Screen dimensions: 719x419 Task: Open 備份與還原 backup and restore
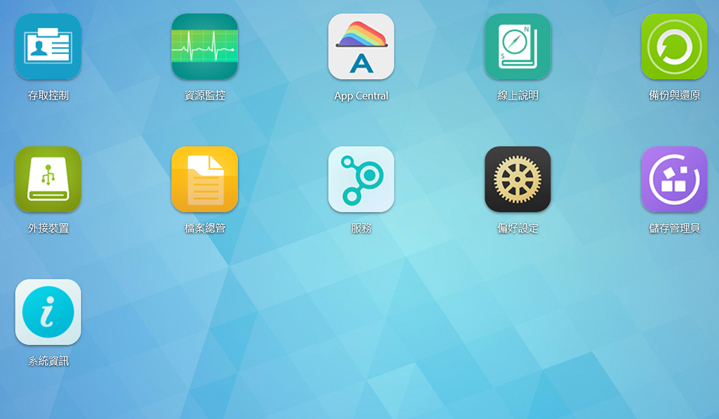click(x=674, y=47)
